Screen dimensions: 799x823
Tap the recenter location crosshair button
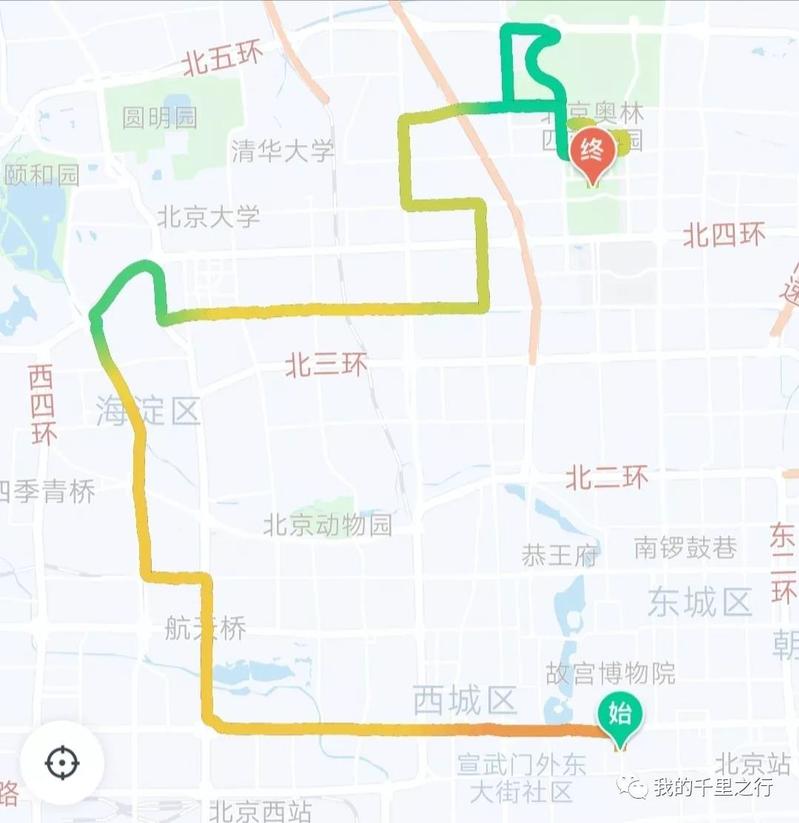point(61,762)
